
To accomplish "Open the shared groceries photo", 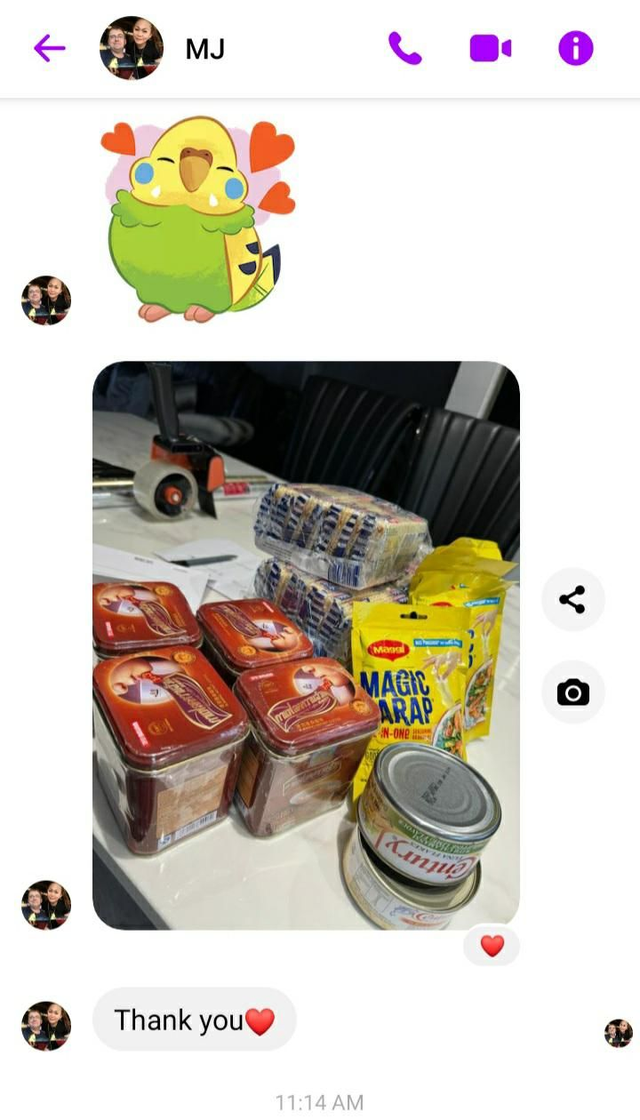I will coord(306,645).
